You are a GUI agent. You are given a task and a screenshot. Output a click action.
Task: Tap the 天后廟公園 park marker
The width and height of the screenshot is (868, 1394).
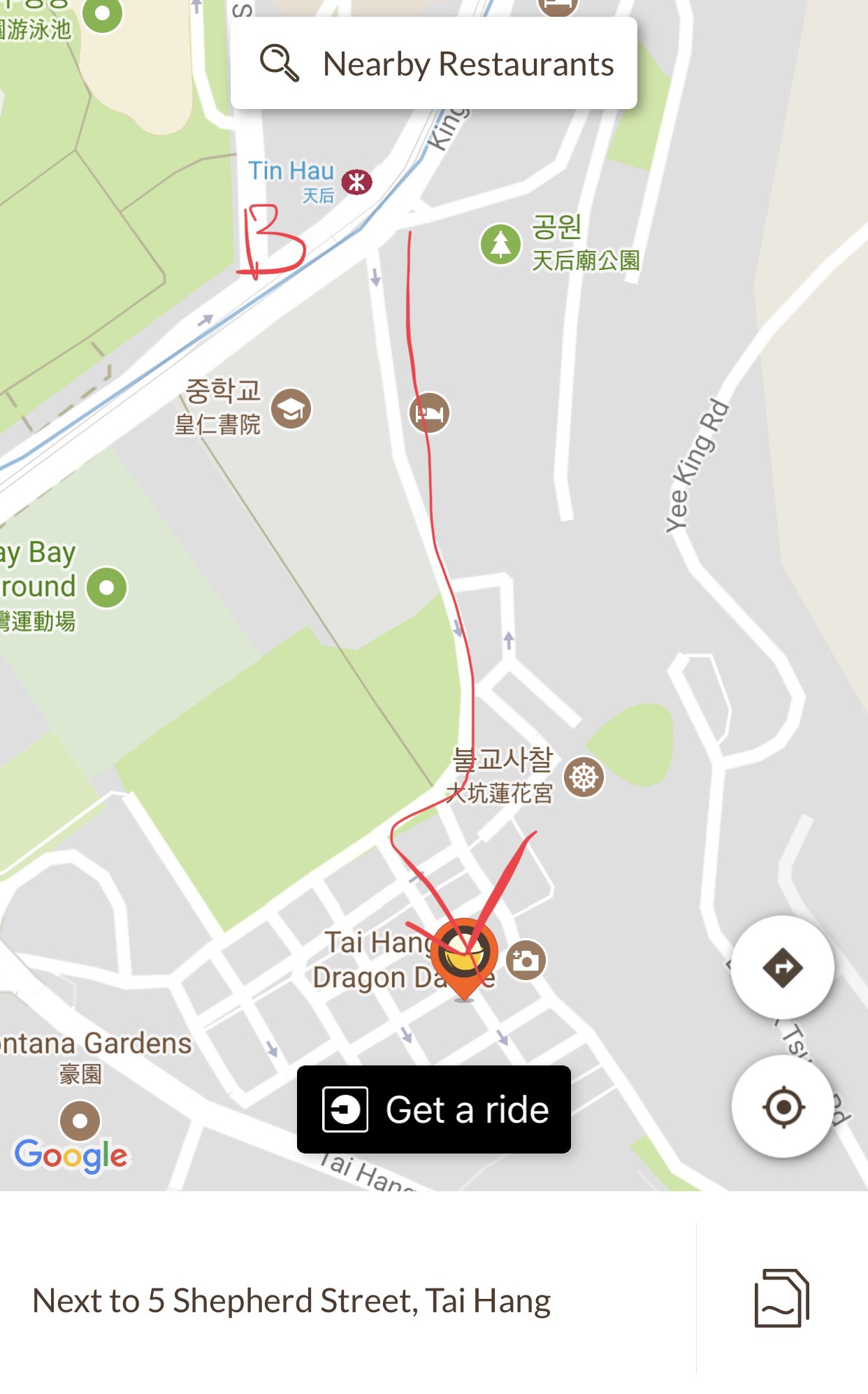coord(500,244)
